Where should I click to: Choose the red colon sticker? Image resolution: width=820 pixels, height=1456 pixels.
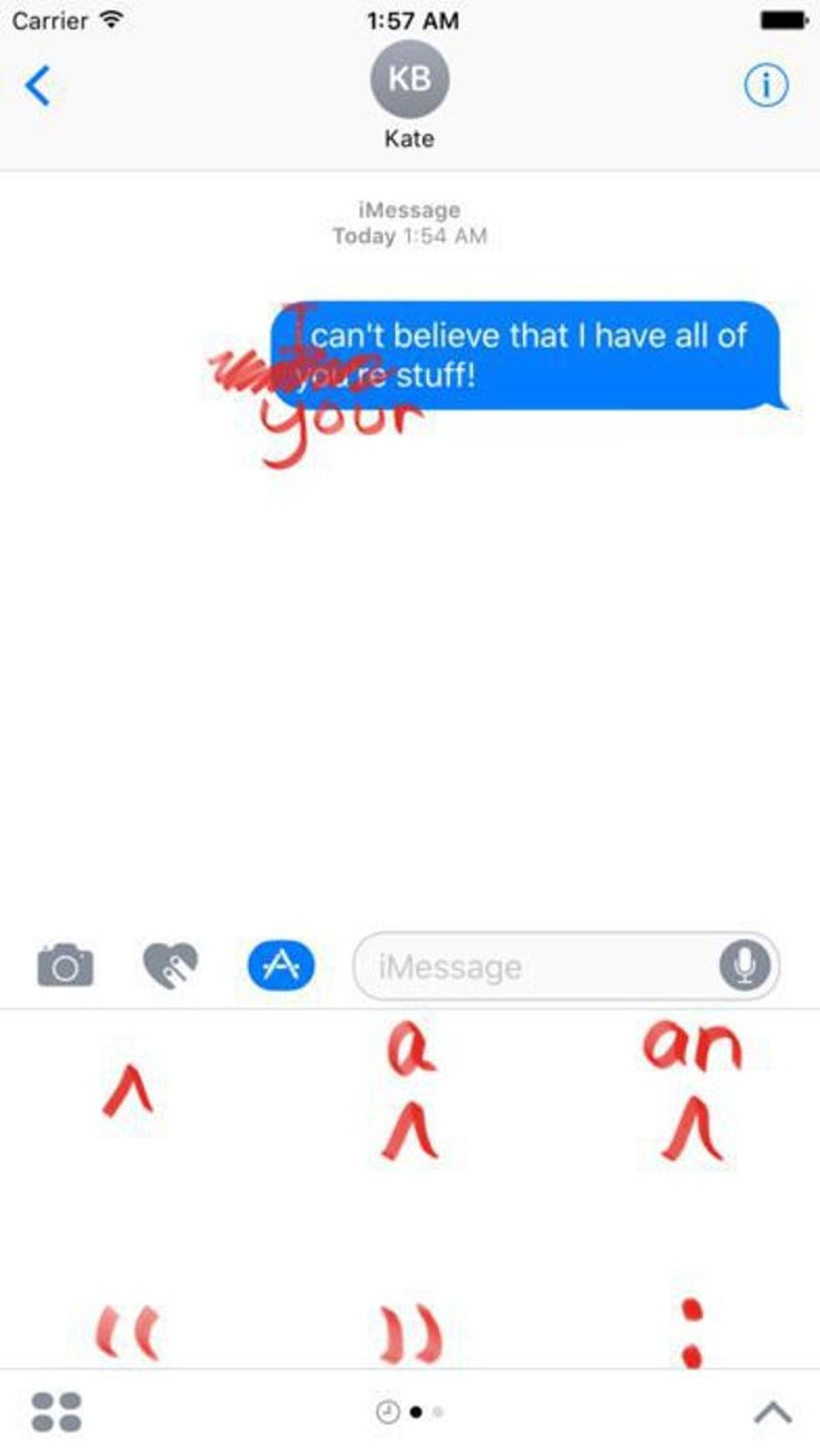click(691, 1330)
